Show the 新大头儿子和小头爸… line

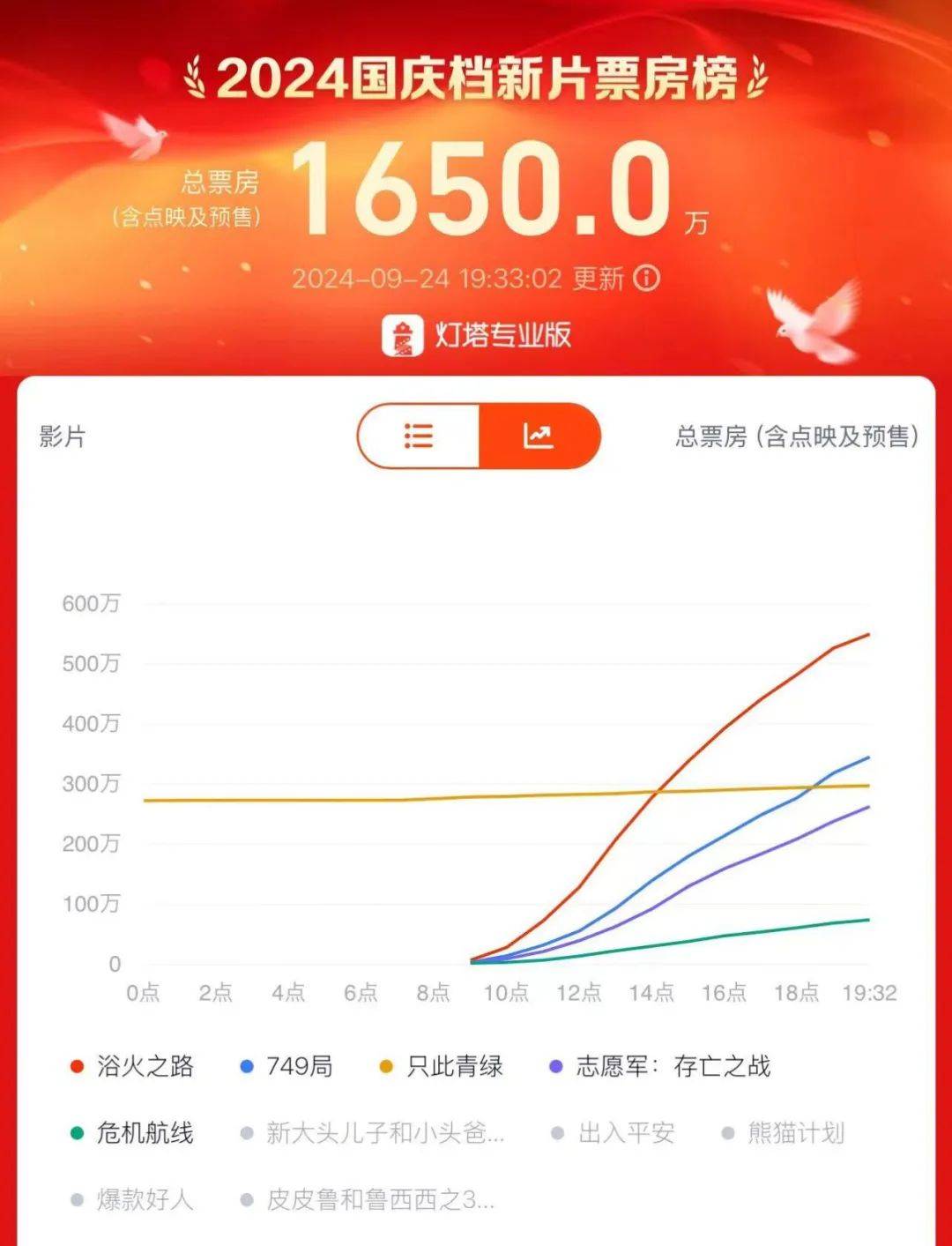pyautogui.click(x=373, y=1133)
